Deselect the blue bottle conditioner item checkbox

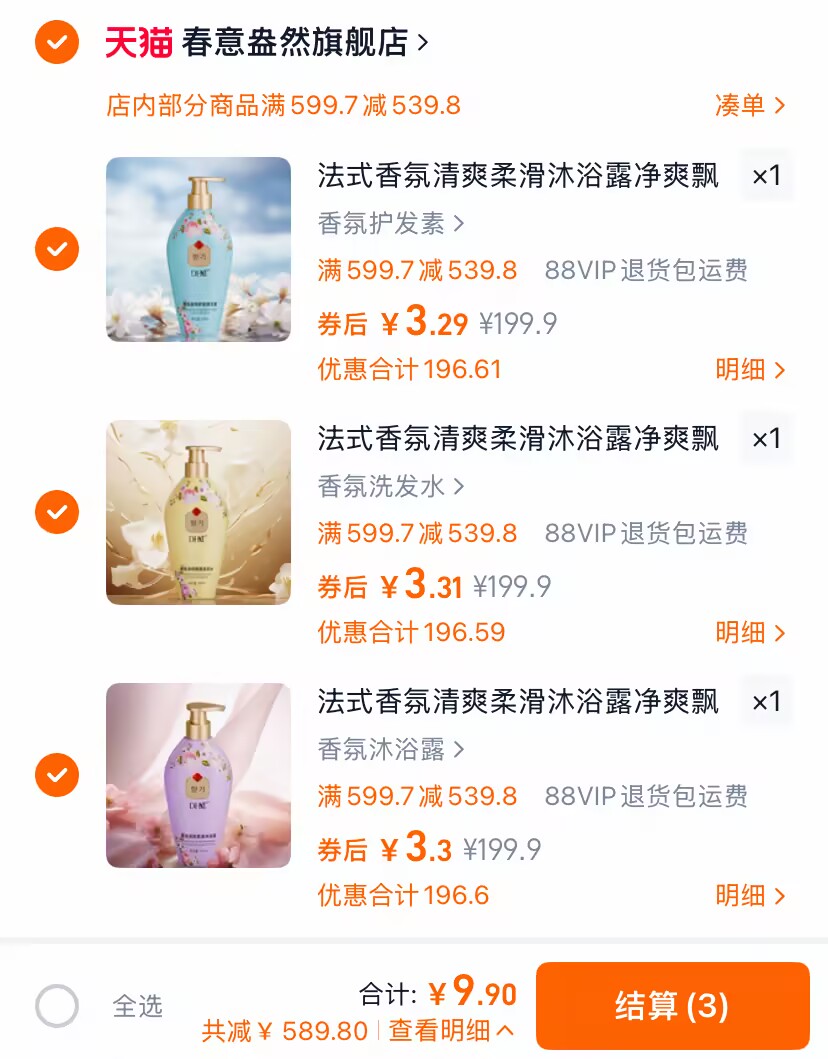(x=57, y=249)
